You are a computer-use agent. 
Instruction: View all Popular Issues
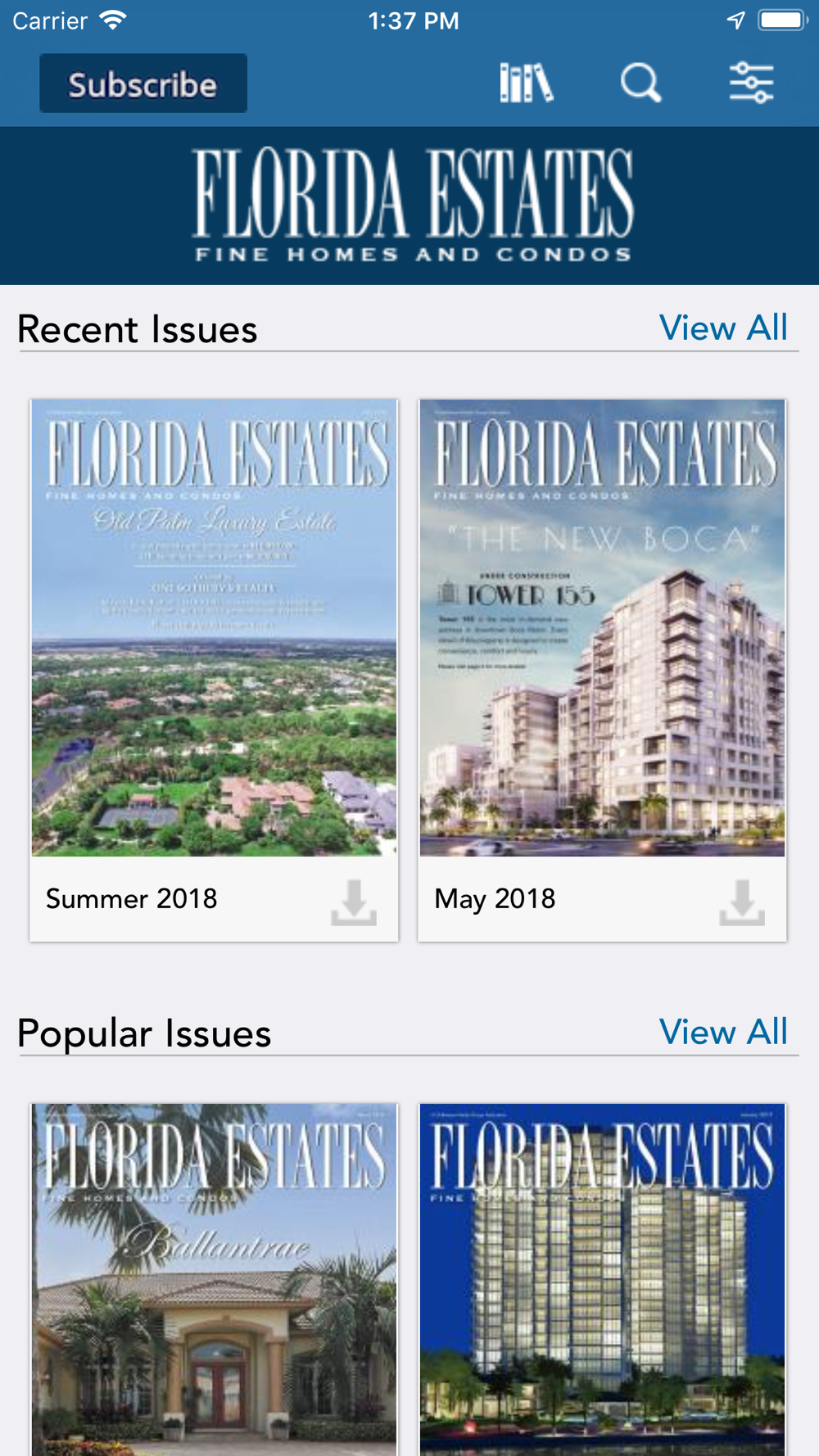[x=723, y=1032]
